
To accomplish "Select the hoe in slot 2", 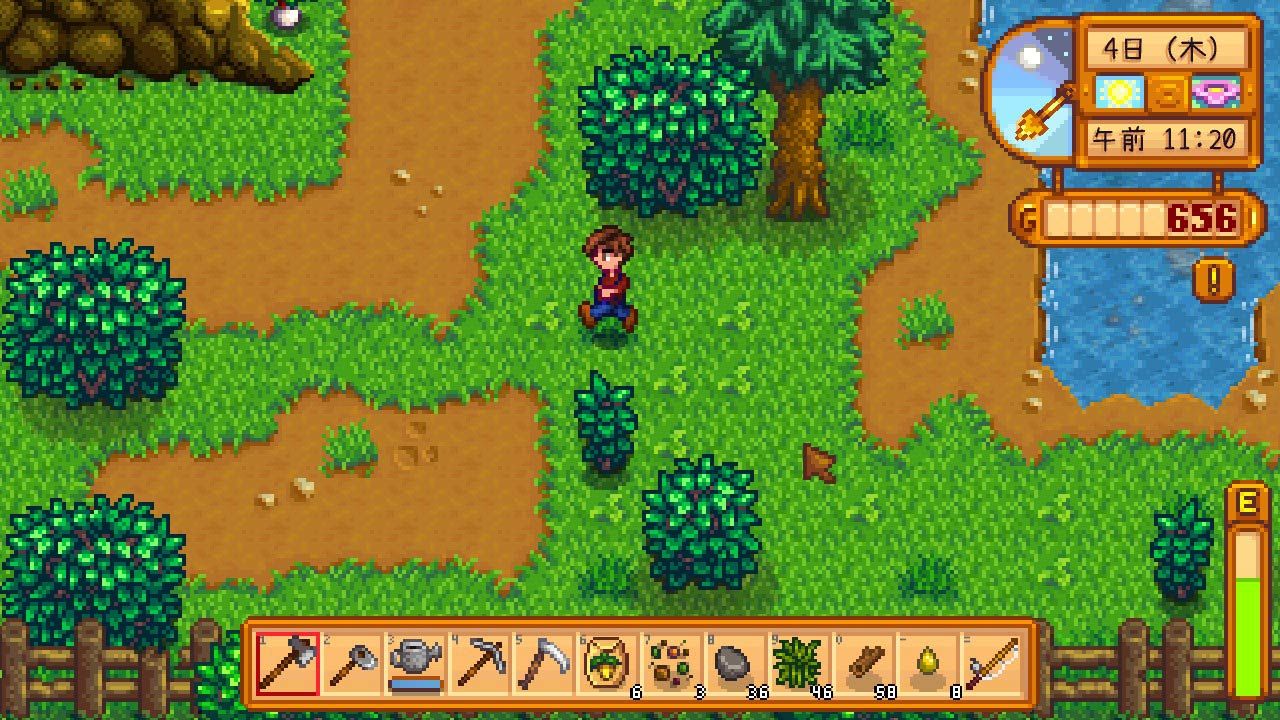I will tap(351, 664).
